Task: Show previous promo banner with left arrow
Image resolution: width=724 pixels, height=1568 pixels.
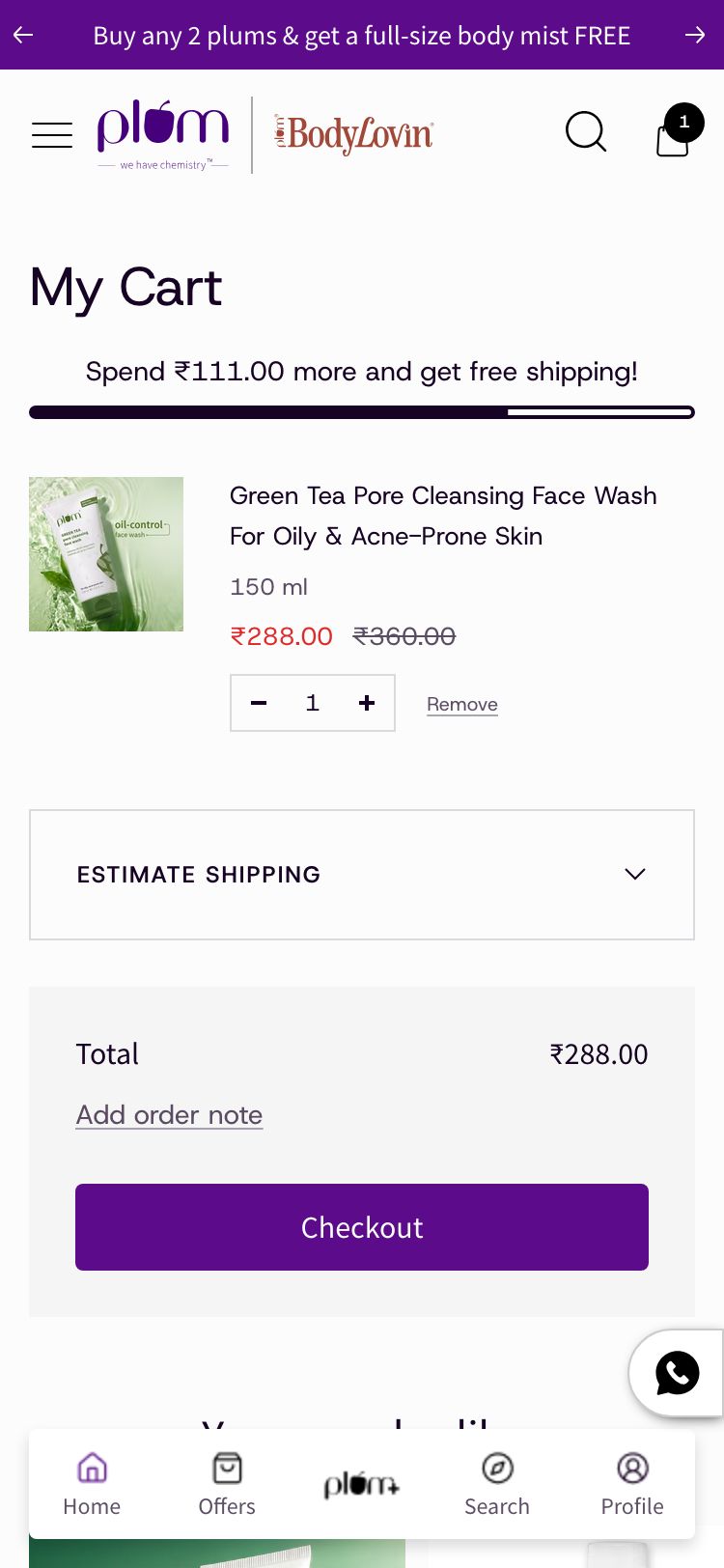Action: coord(23,36)
